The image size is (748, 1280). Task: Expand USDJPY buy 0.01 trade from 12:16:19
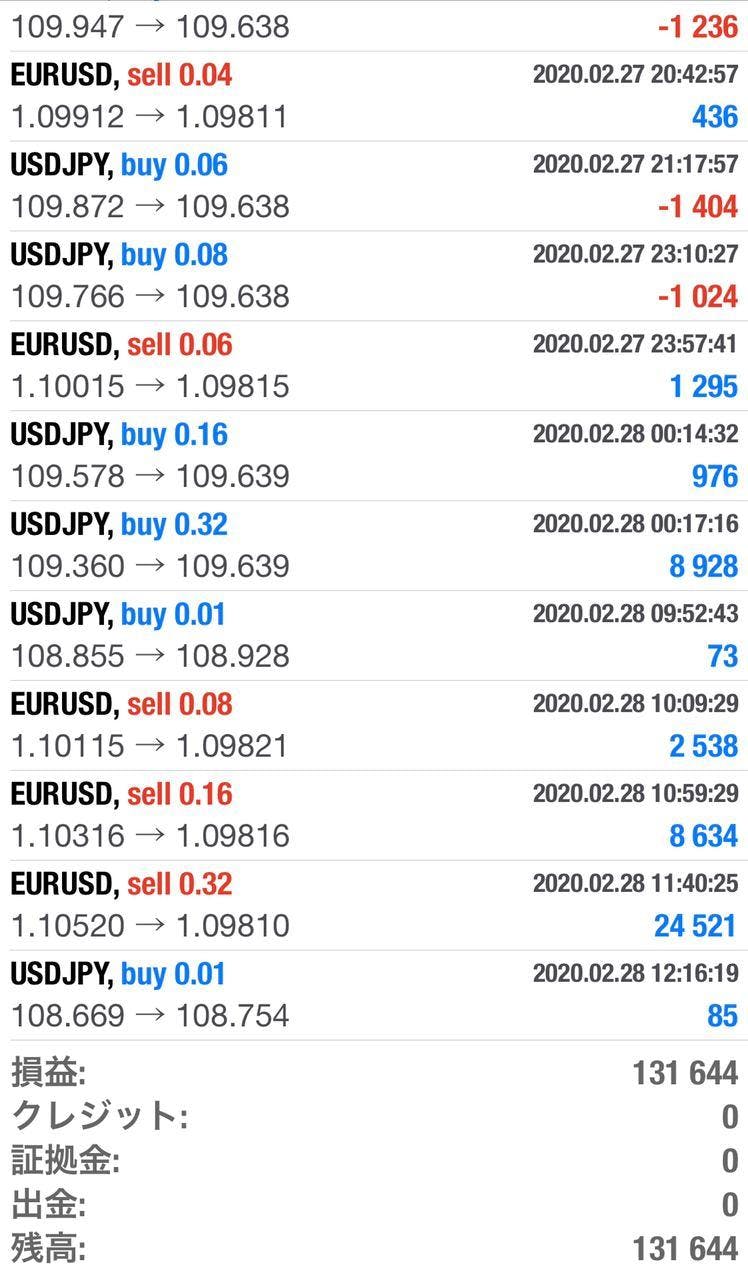pyautogui.click(x=374, y=996)
